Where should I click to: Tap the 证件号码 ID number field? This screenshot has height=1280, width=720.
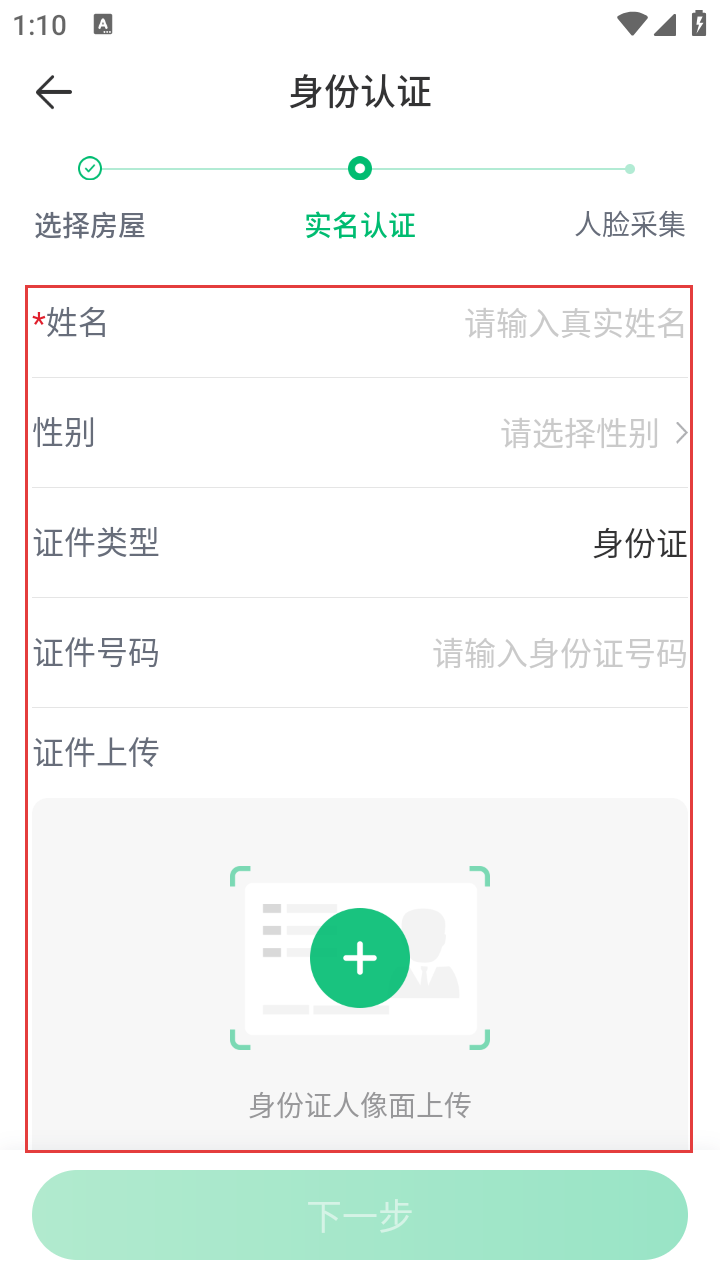click(x=558, y=654)
